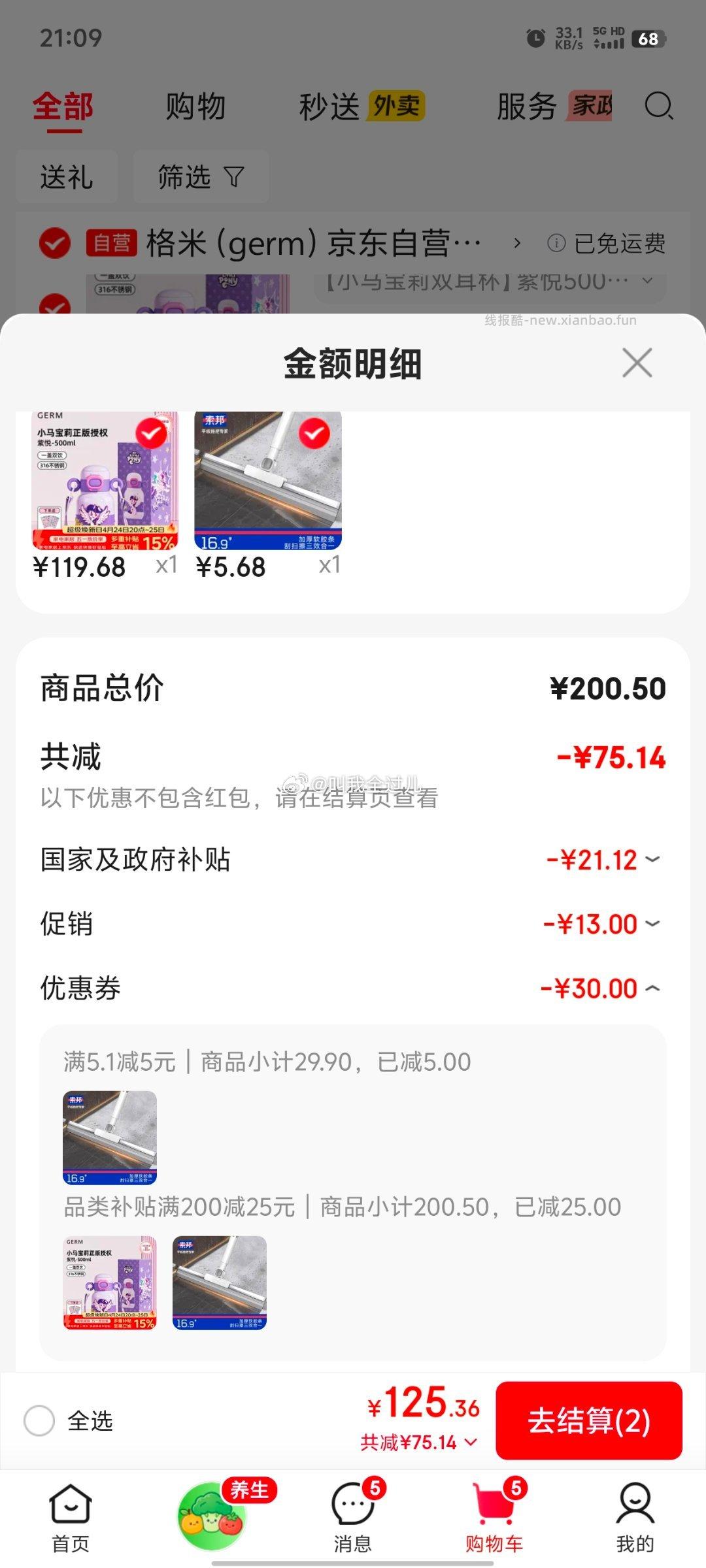Uncheck the 格米 (germ) 京东自营 store checkbox
The height and width of the screenshot is (1568, 706).
pos(55,244)
